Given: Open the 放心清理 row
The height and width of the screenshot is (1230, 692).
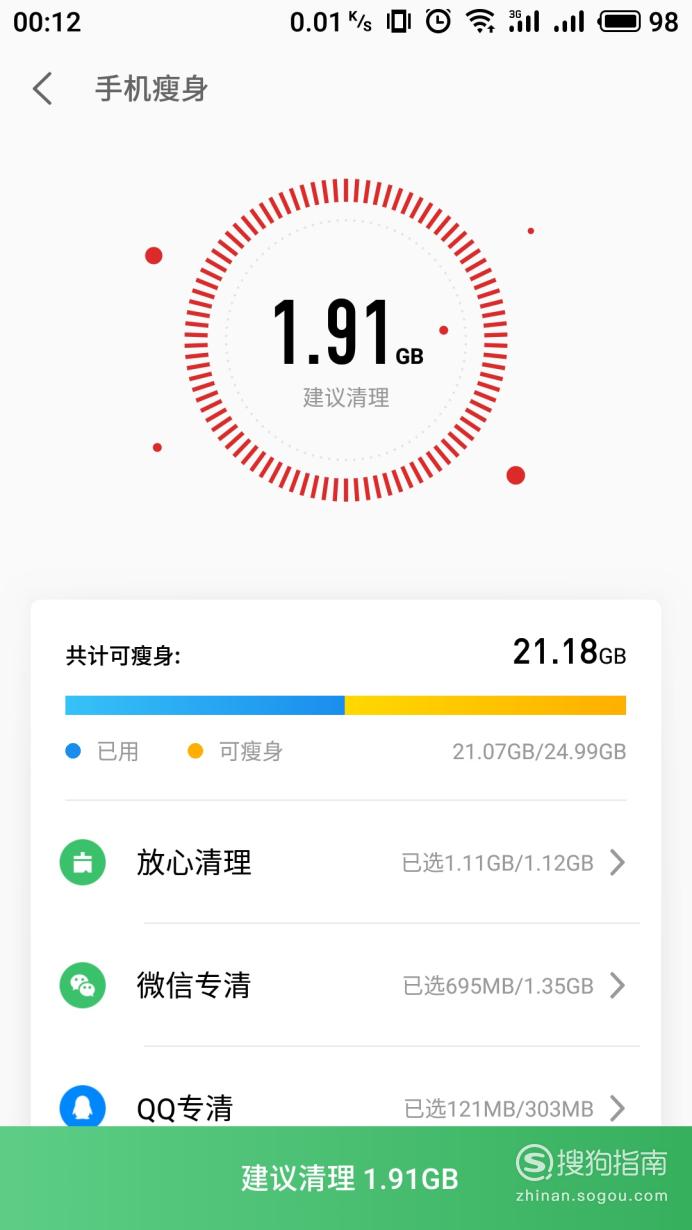Looking at the screenshot, I should 346,862.
